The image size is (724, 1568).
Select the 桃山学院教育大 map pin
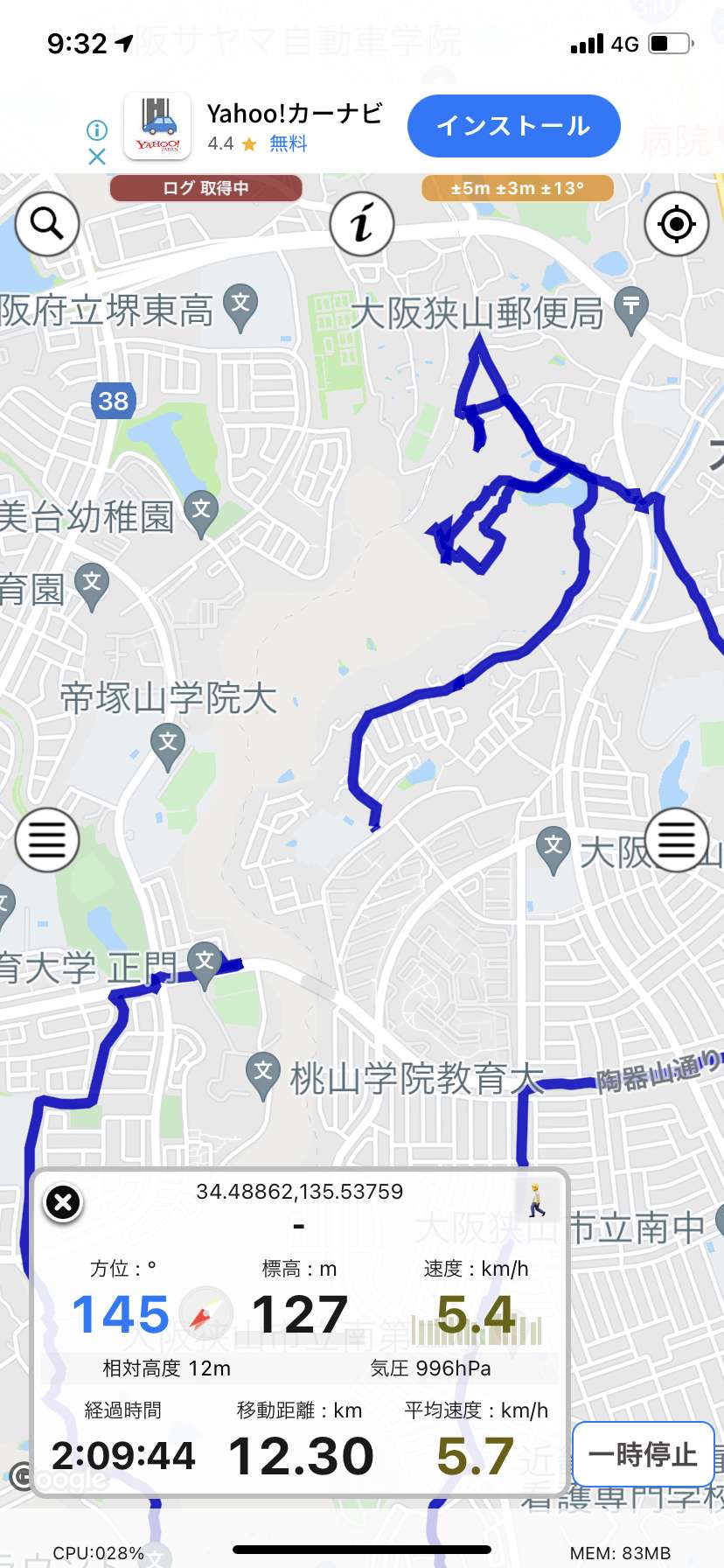[x=263, y=1077]
